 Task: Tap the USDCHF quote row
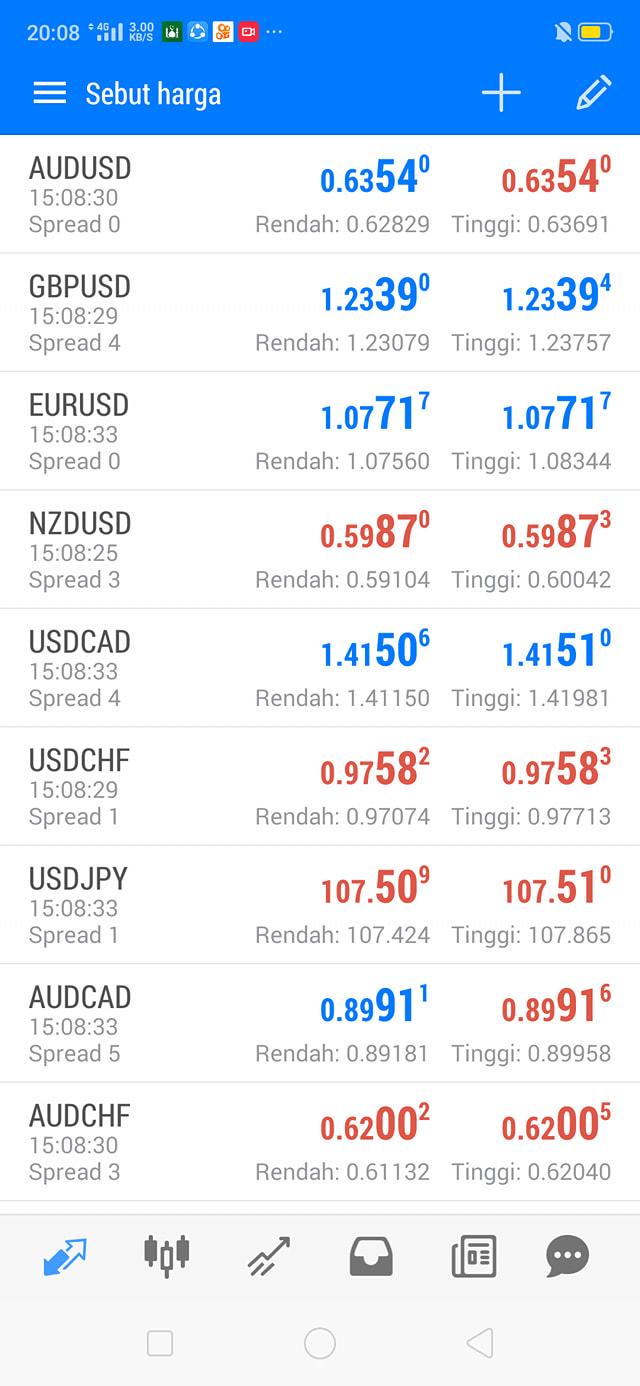coord(320,787)
